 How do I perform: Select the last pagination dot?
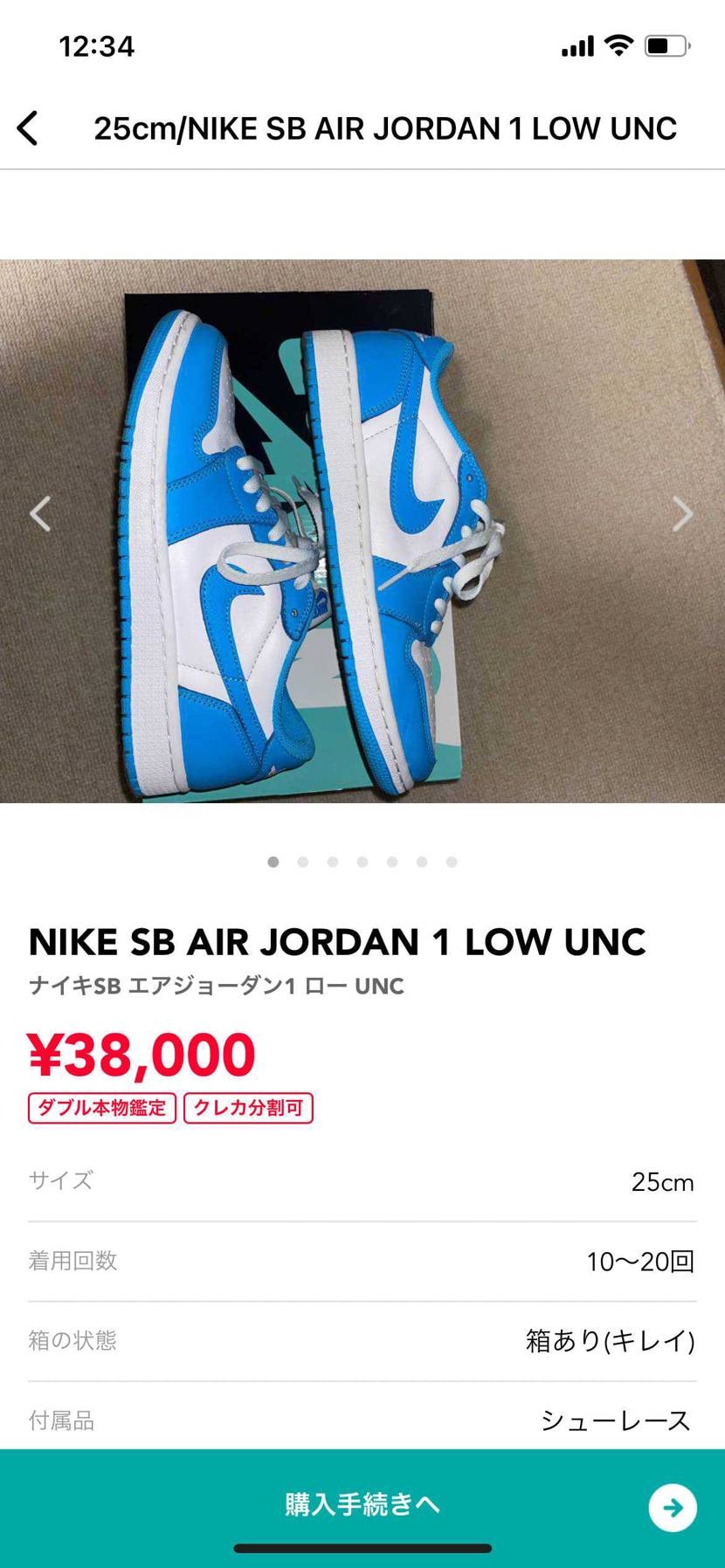pyautogui.click(x=452, y=862)
